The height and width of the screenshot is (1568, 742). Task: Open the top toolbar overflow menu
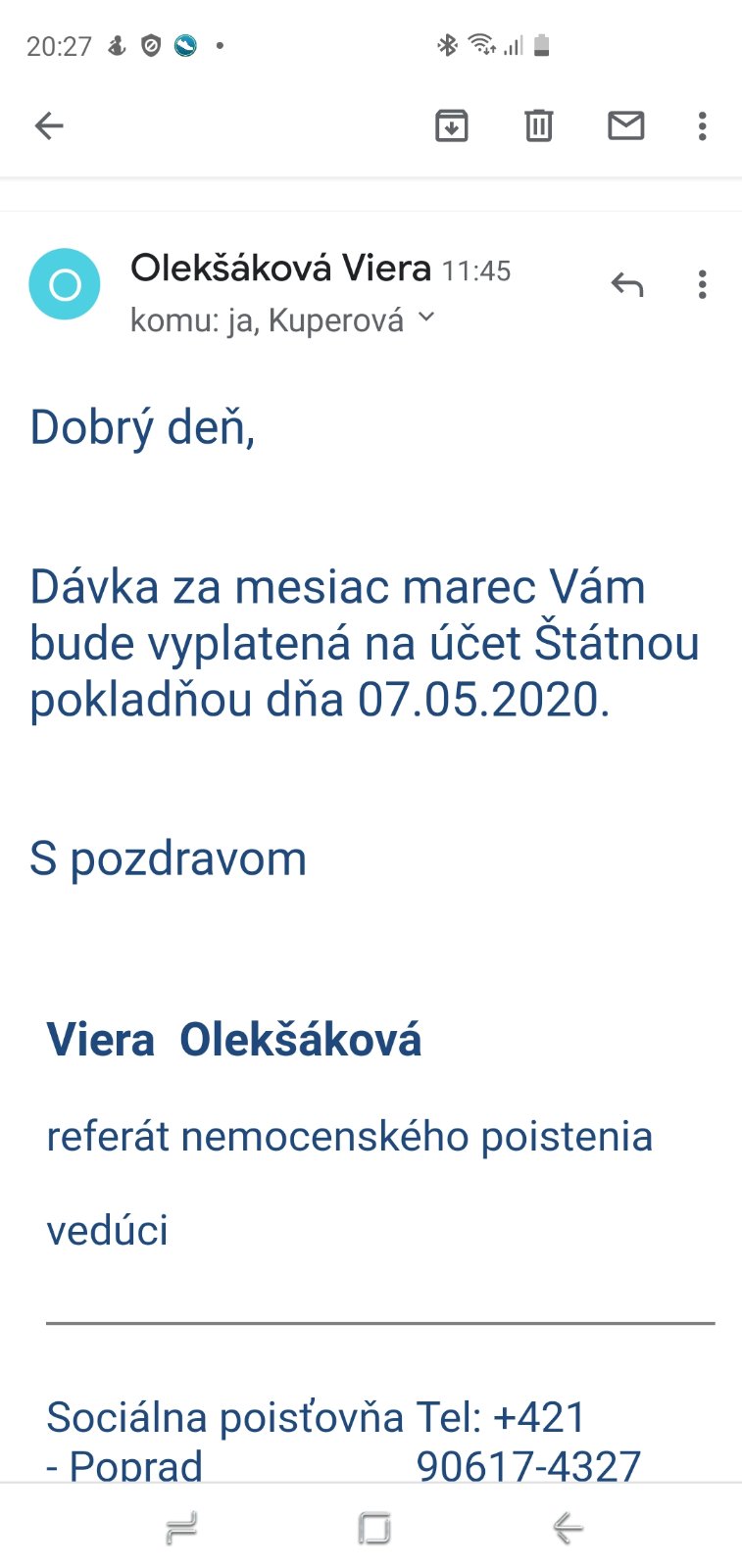pyautogui.click(x=702, y=125)
